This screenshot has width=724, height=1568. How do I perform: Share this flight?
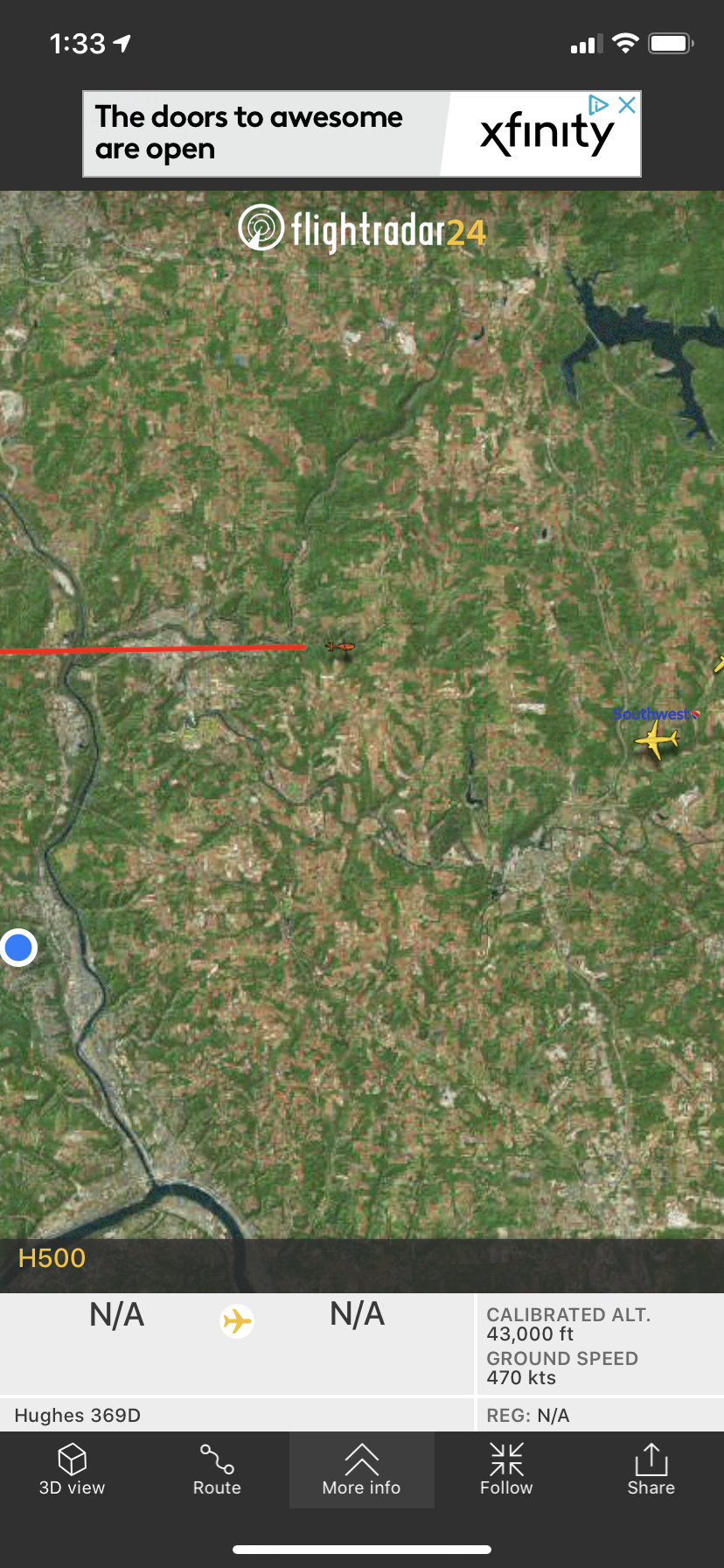point(651,1469)
